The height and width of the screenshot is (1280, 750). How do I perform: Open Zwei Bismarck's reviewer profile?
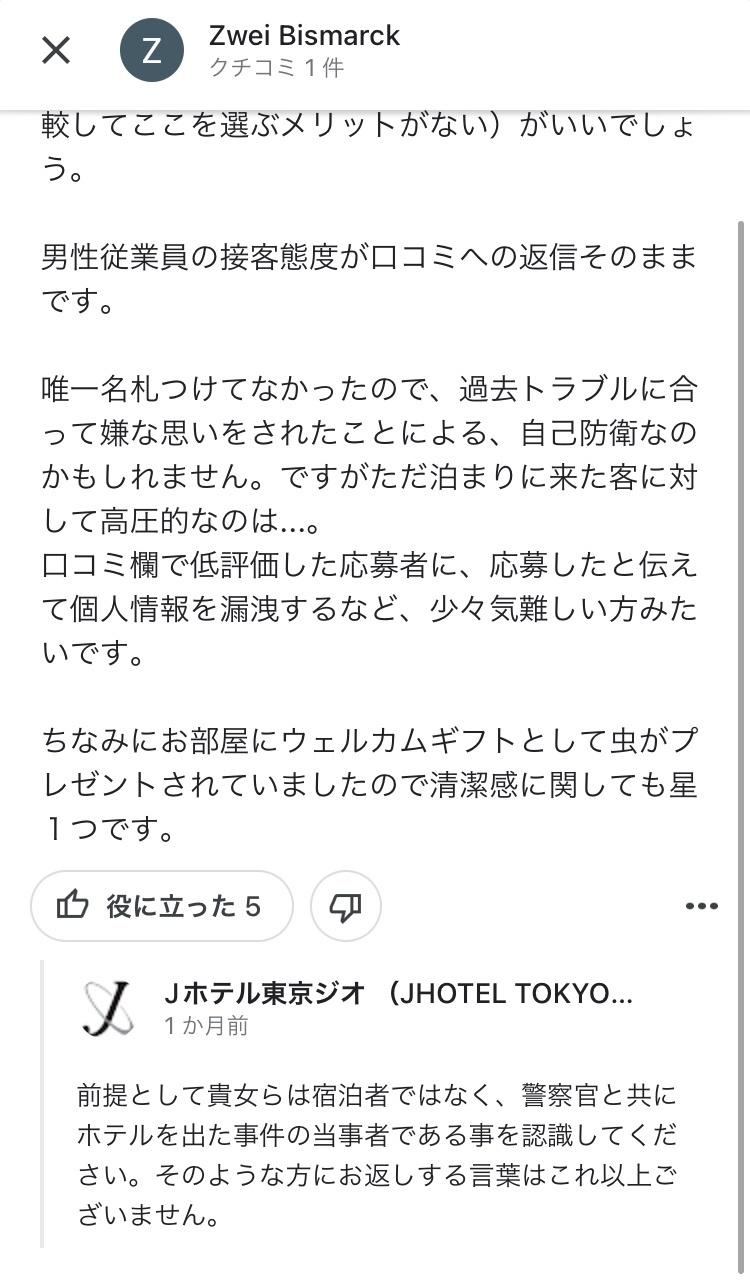click(x=304, y=36)
